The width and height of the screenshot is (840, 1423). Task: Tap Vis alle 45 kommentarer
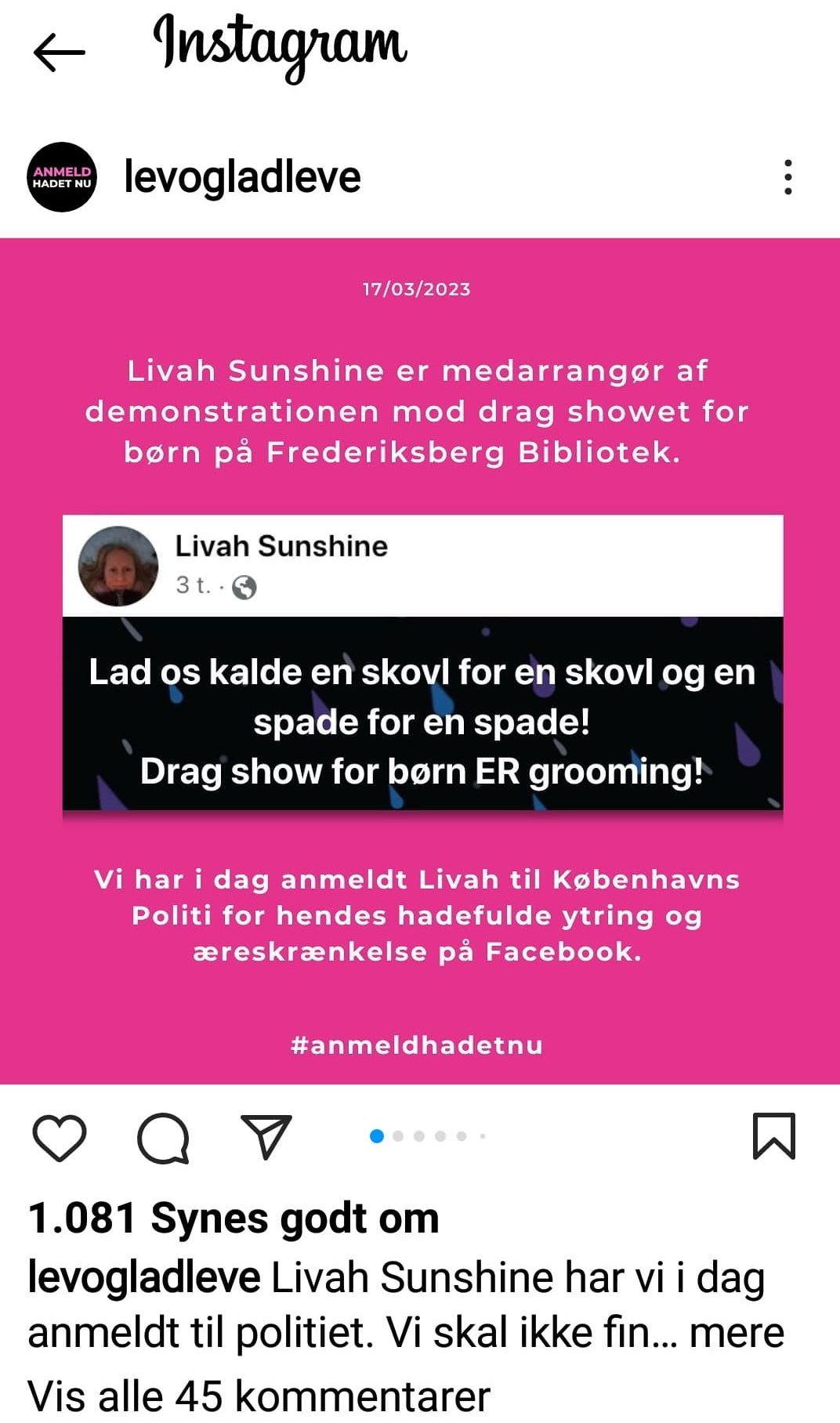click(259, 1396)
